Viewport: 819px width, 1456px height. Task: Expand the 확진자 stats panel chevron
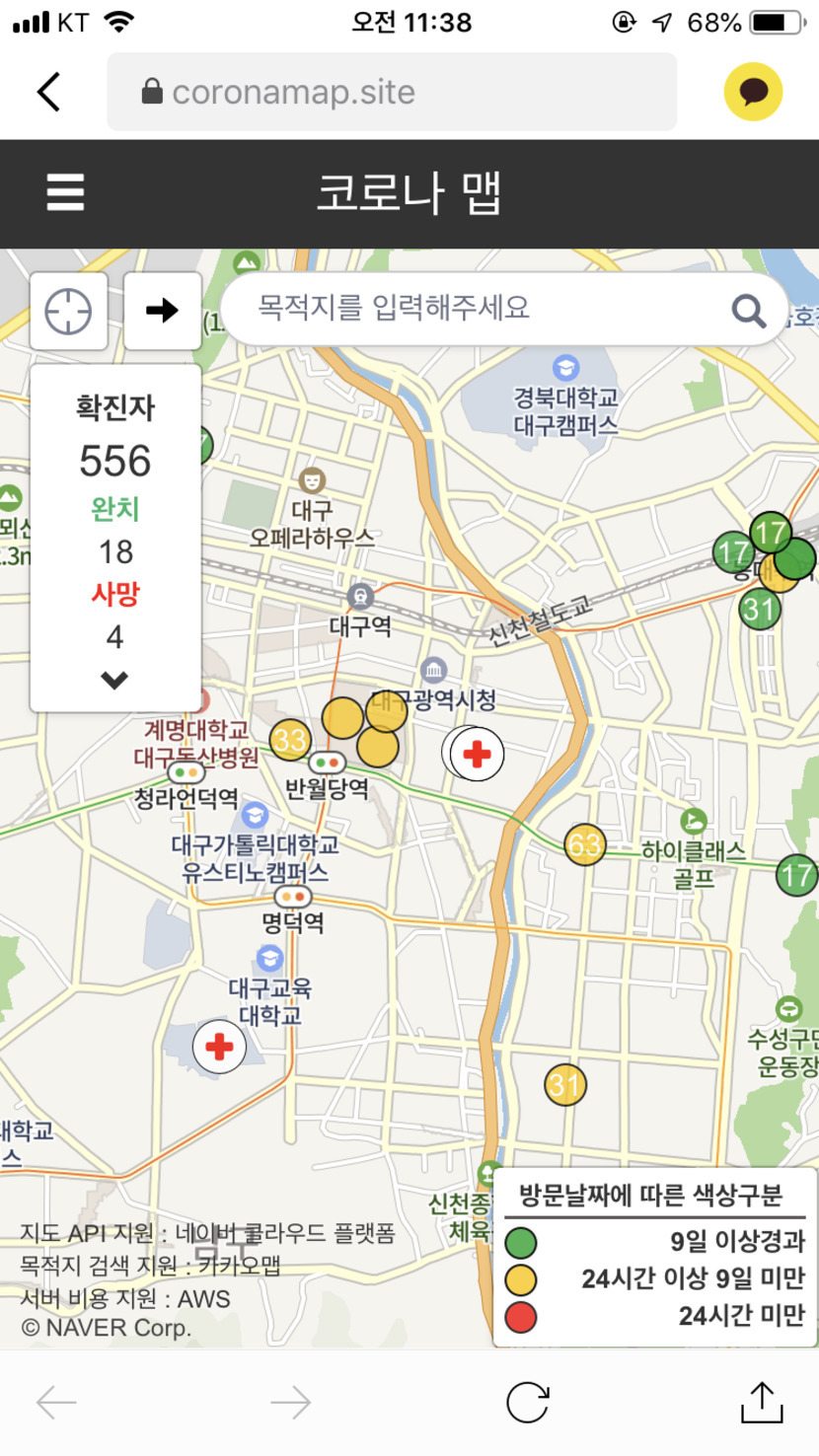click(x=114, y=680)
